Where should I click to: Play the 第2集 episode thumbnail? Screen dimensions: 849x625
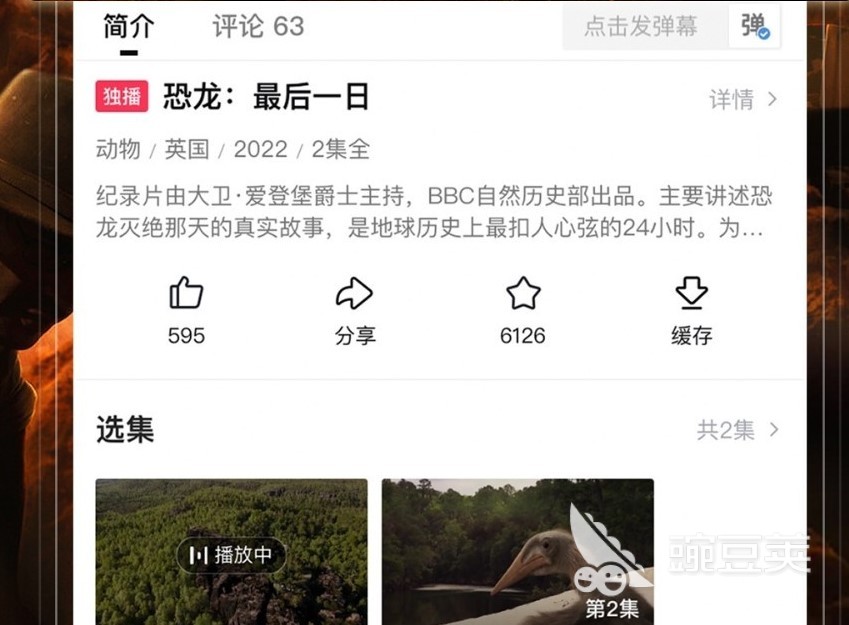pos(517,552)
